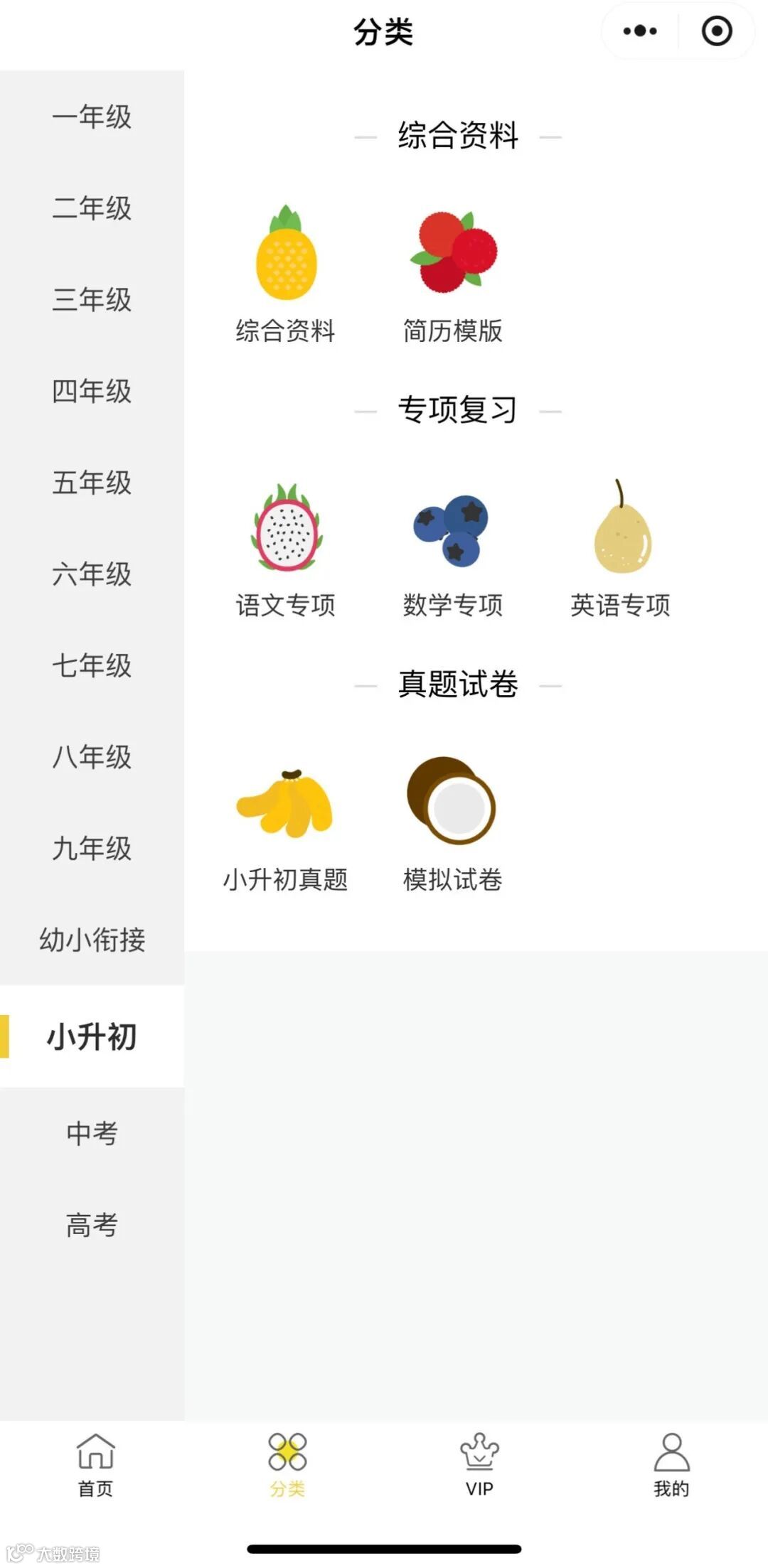Close the mini program with the circle icon
Image resolution: width=768 pixels, height=1568 pixels.
(x=716, y=31)
